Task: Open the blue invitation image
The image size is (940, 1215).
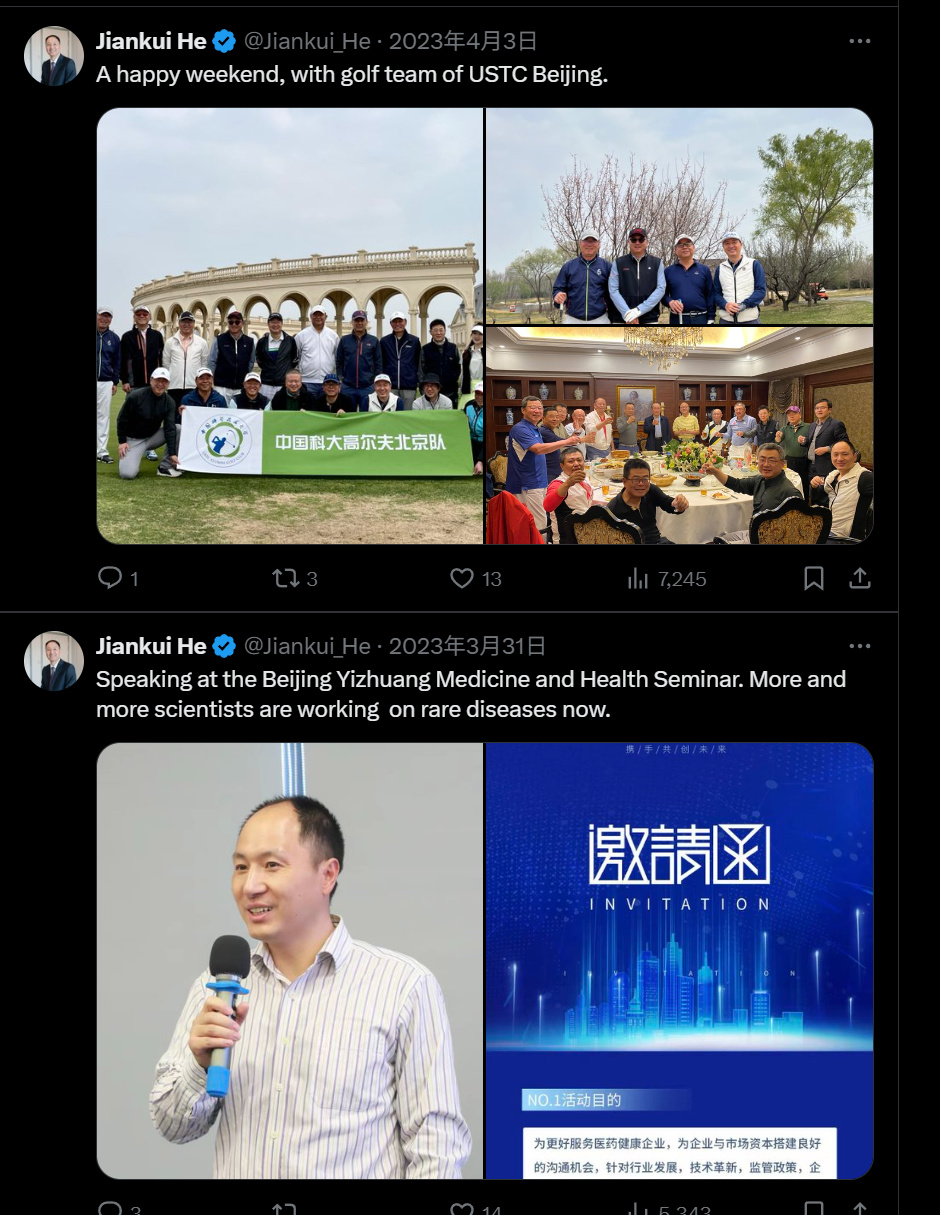Action: click(x=679, y=960)
